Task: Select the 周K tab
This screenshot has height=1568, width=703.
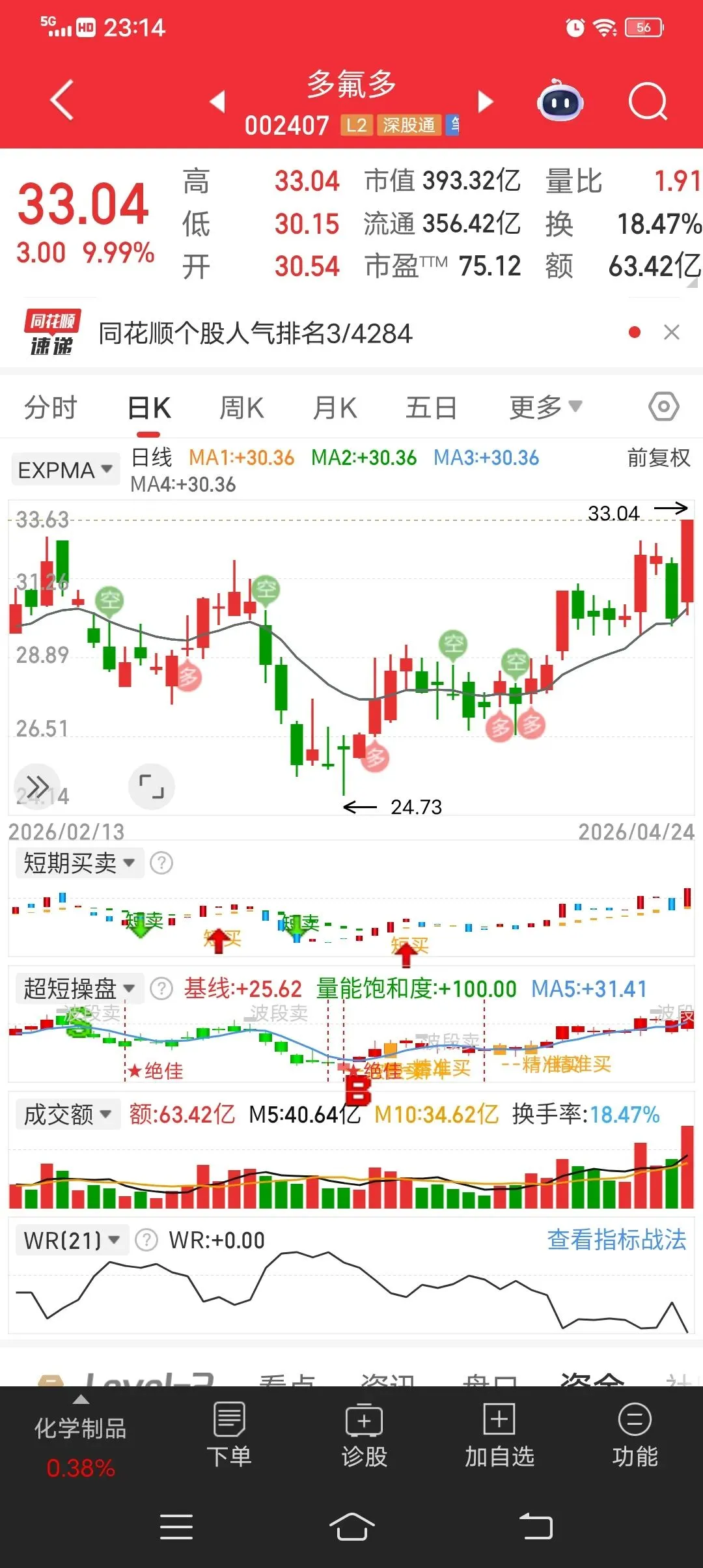Action: [241, 408]
